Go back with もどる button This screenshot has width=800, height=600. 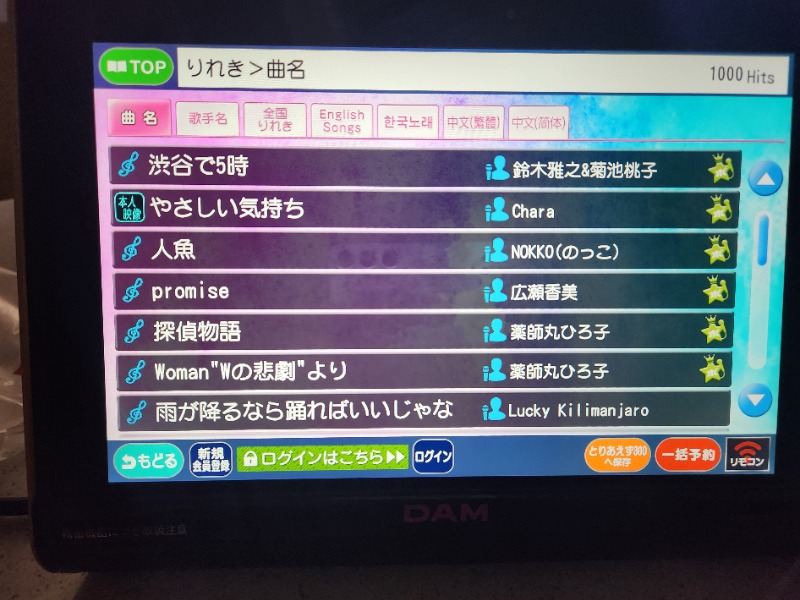(148, 460)
